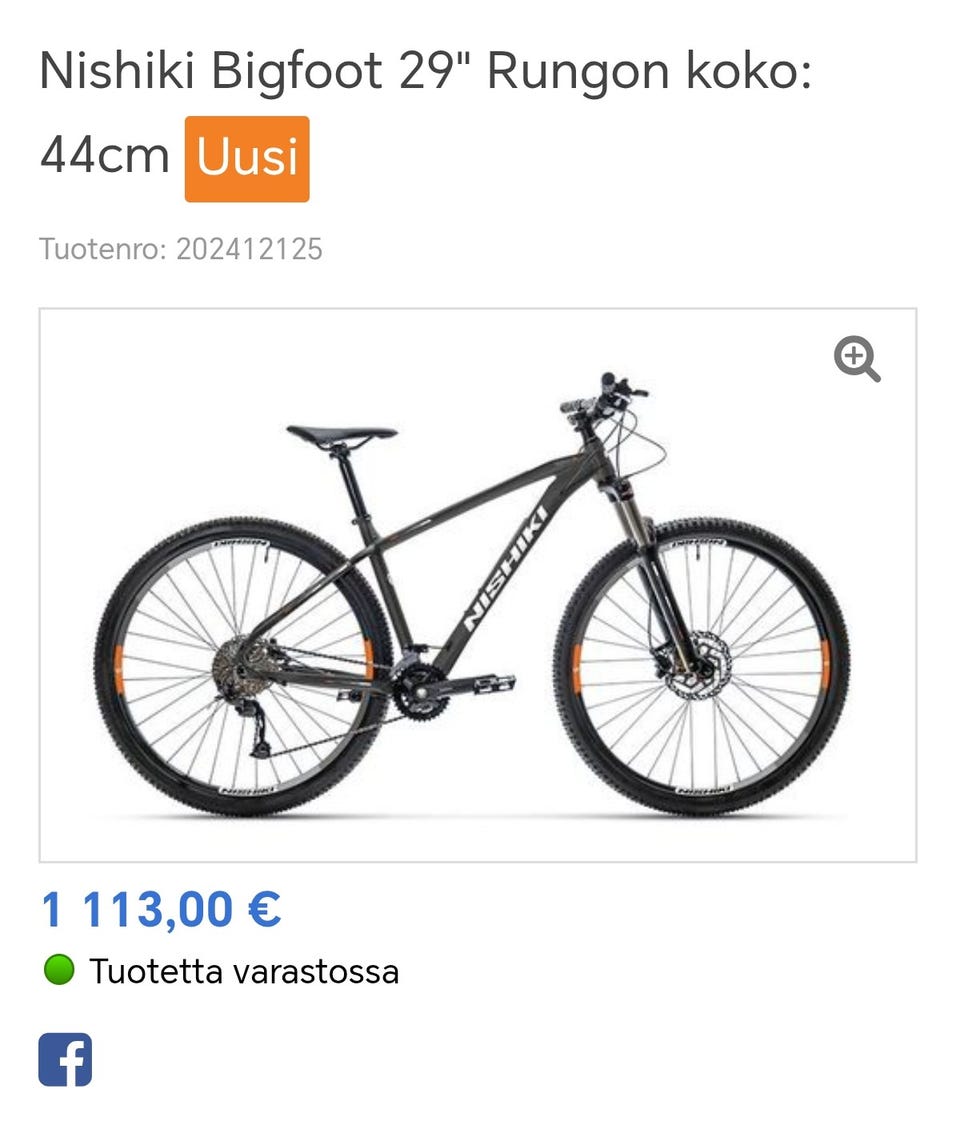Select the orange "Uusi" badge
960x1137 pixels.
(x=245, y=157)
